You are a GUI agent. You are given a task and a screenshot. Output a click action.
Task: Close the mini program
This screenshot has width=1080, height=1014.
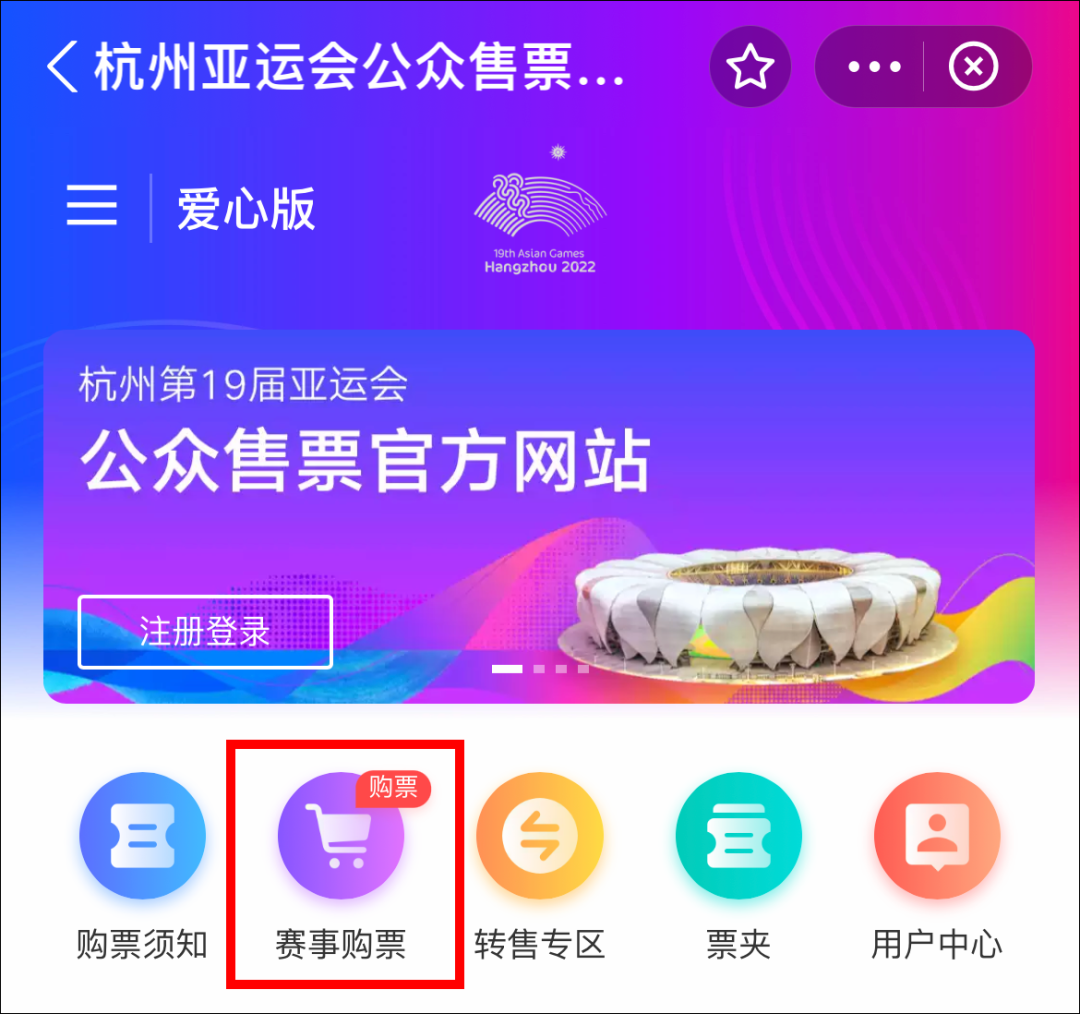(973, 68)
